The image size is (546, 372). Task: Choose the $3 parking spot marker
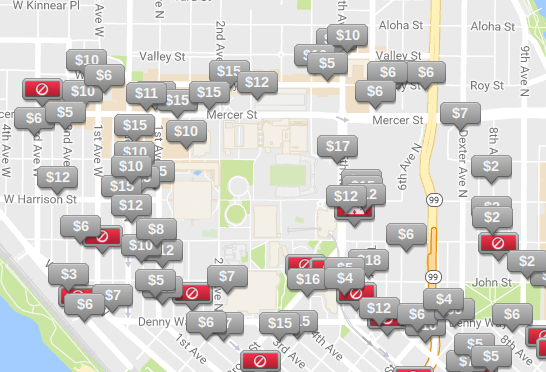pos(69,274)
